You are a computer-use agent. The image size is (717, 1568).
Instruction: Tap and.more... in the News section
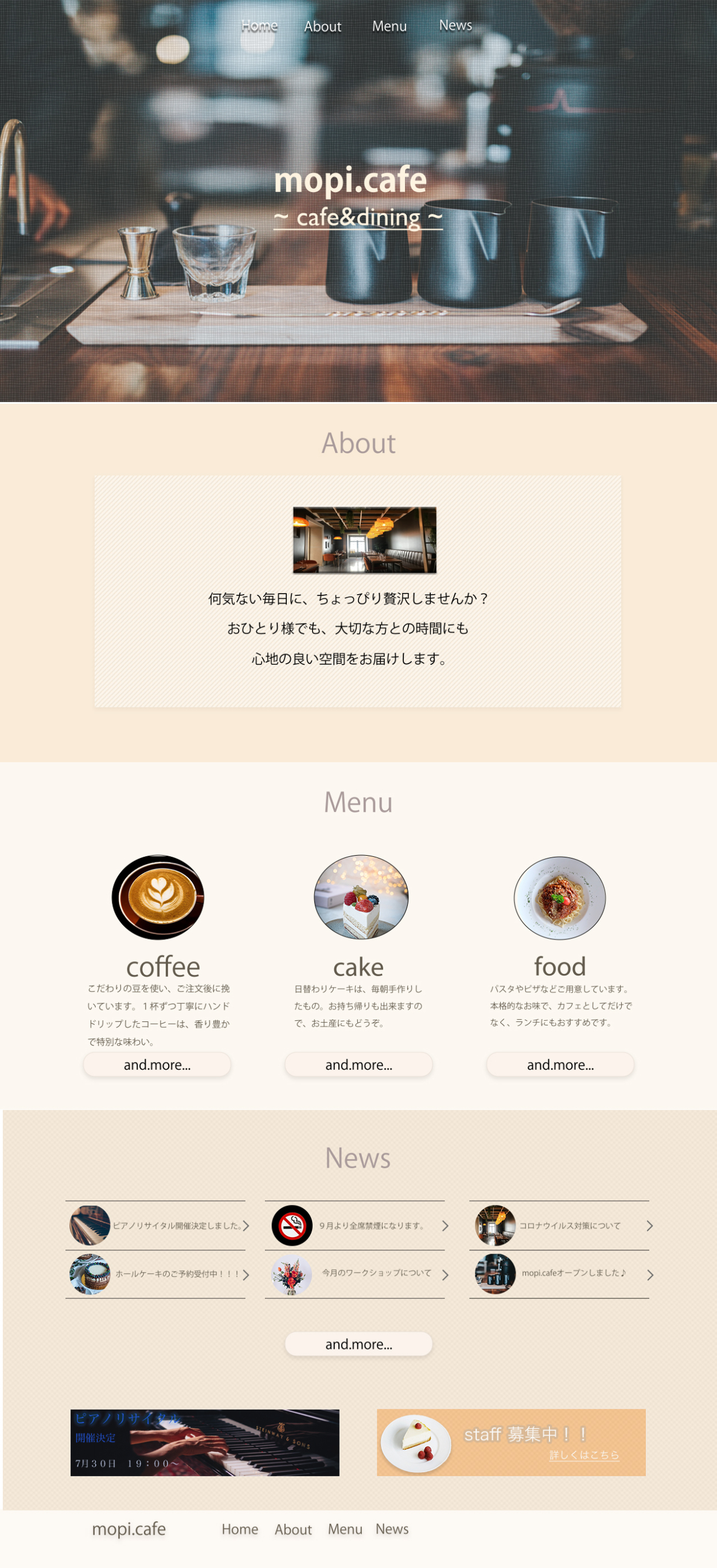point(358,1343)
